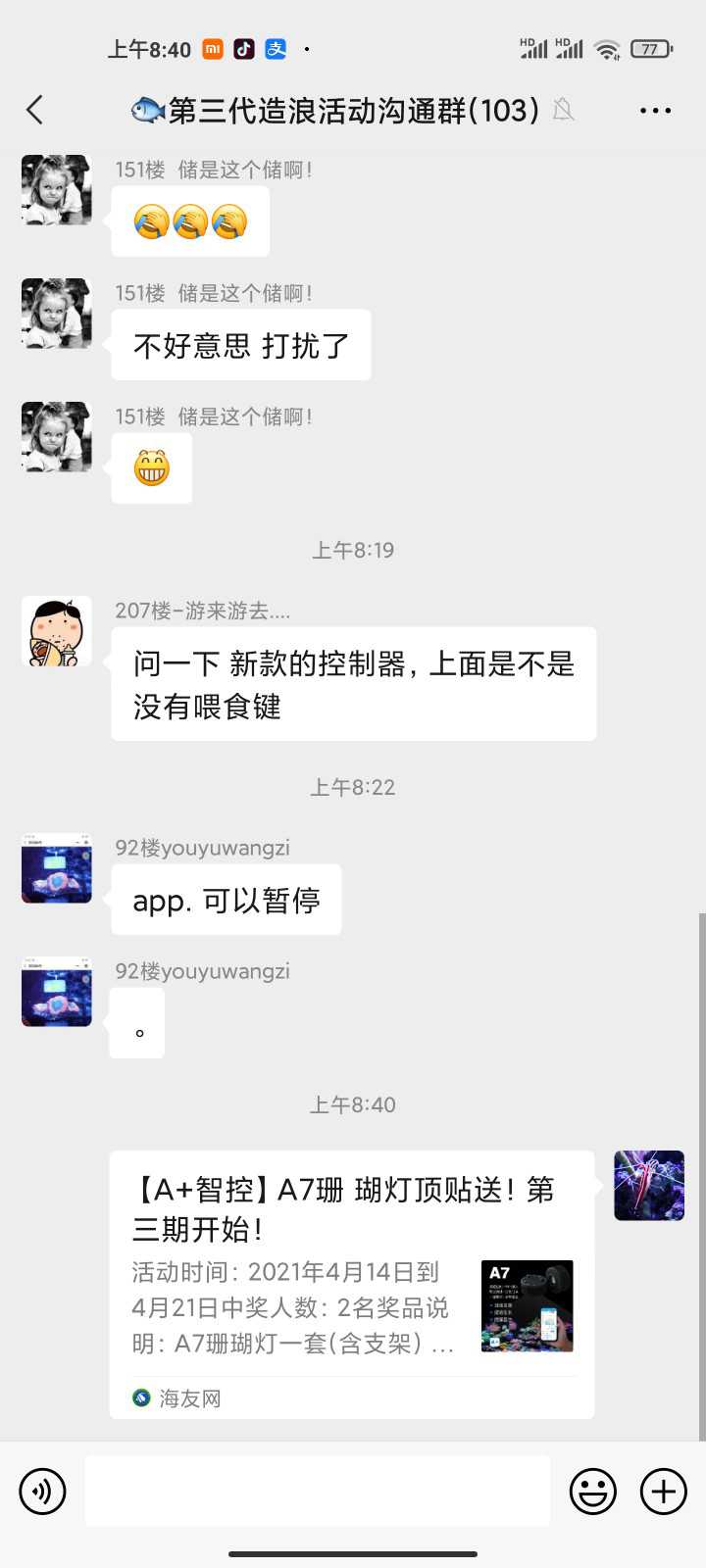Open the emoji sticker panel
706x1568 pixels.
(593, 1492)
